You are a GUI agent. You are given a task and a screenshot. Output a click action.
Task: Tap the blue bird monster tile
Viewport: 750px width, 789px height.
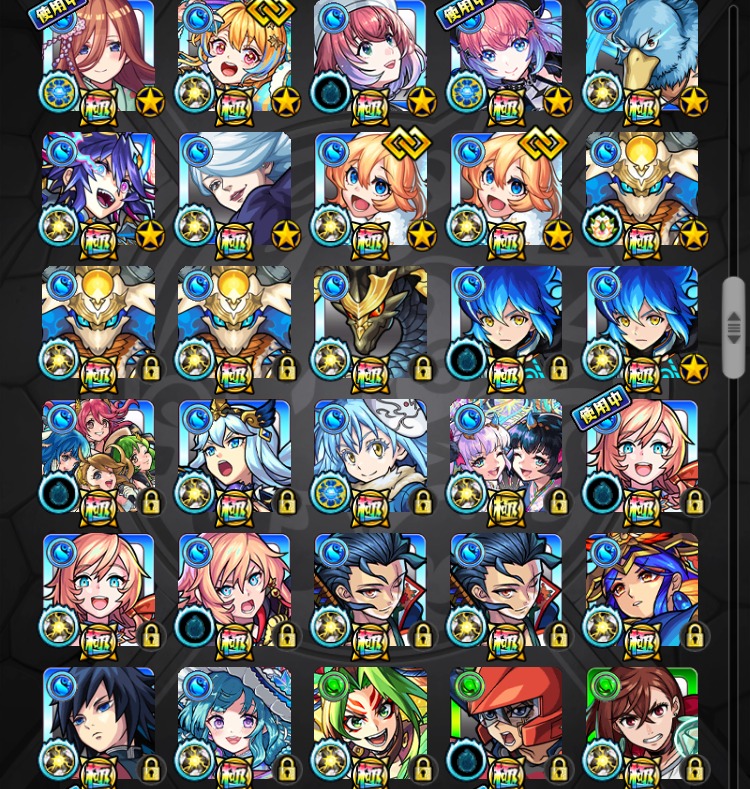pos(642,55)
